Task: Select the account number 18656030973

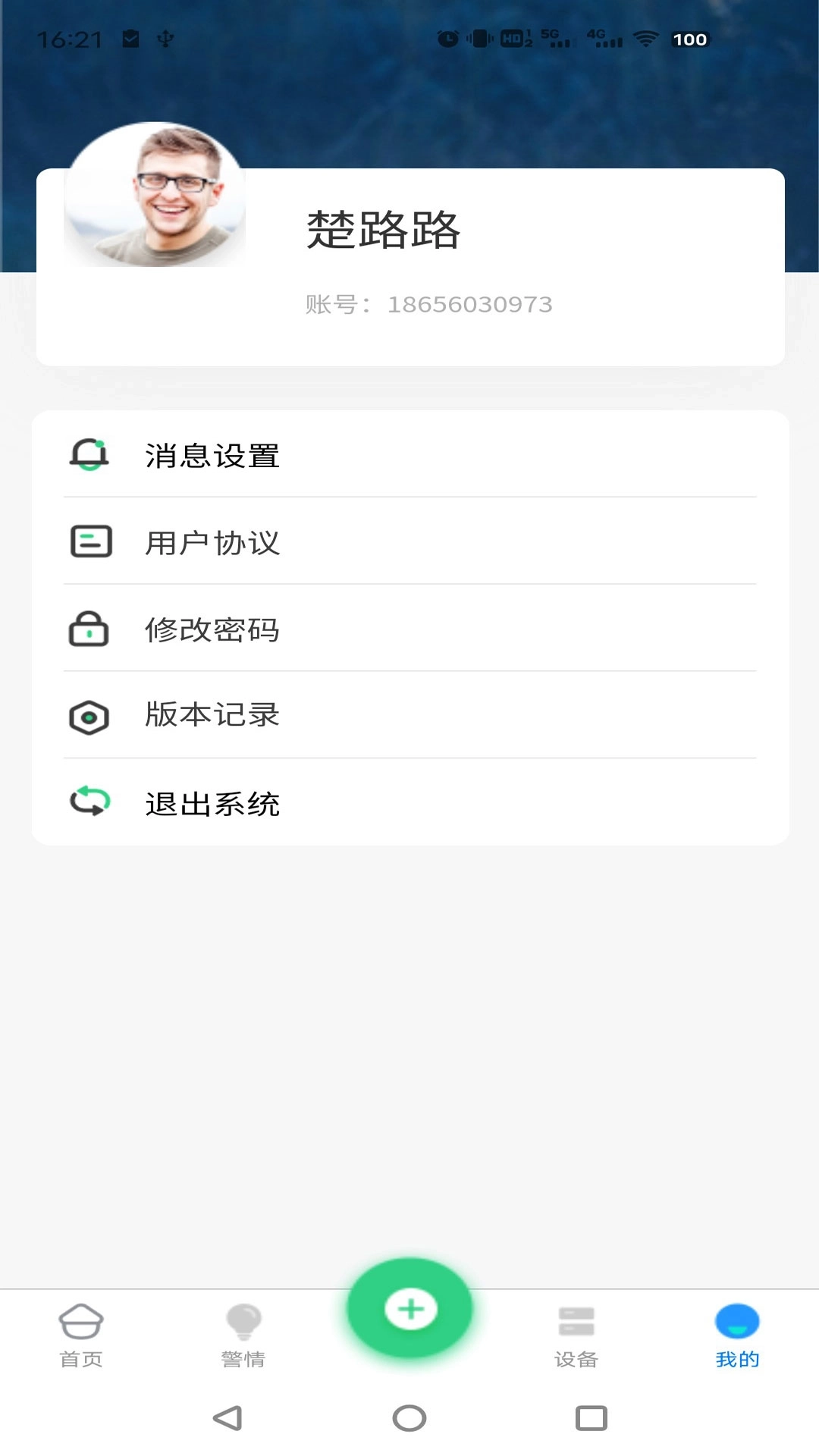Action: [x=471, y=304]
